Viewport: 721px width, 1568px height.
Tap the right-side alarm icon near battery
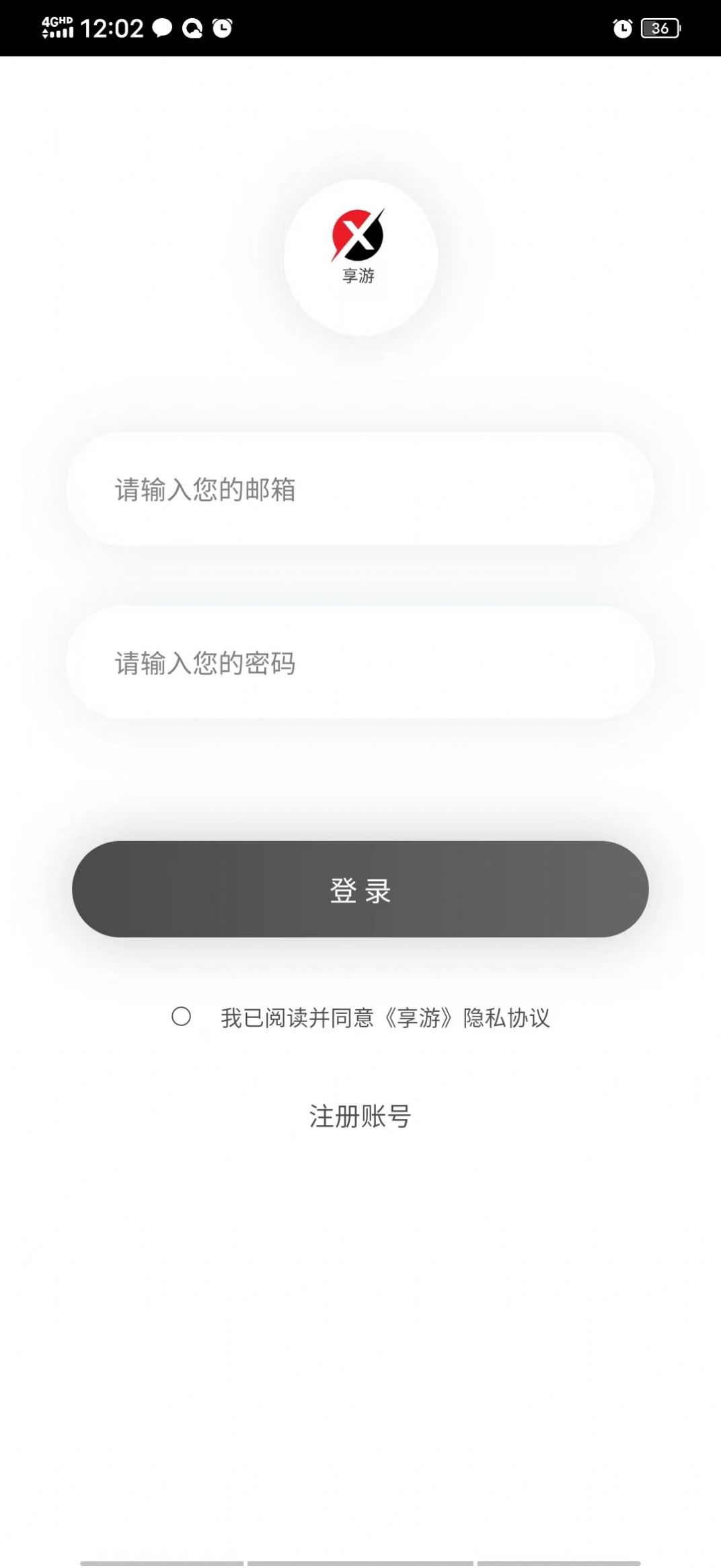622,28
